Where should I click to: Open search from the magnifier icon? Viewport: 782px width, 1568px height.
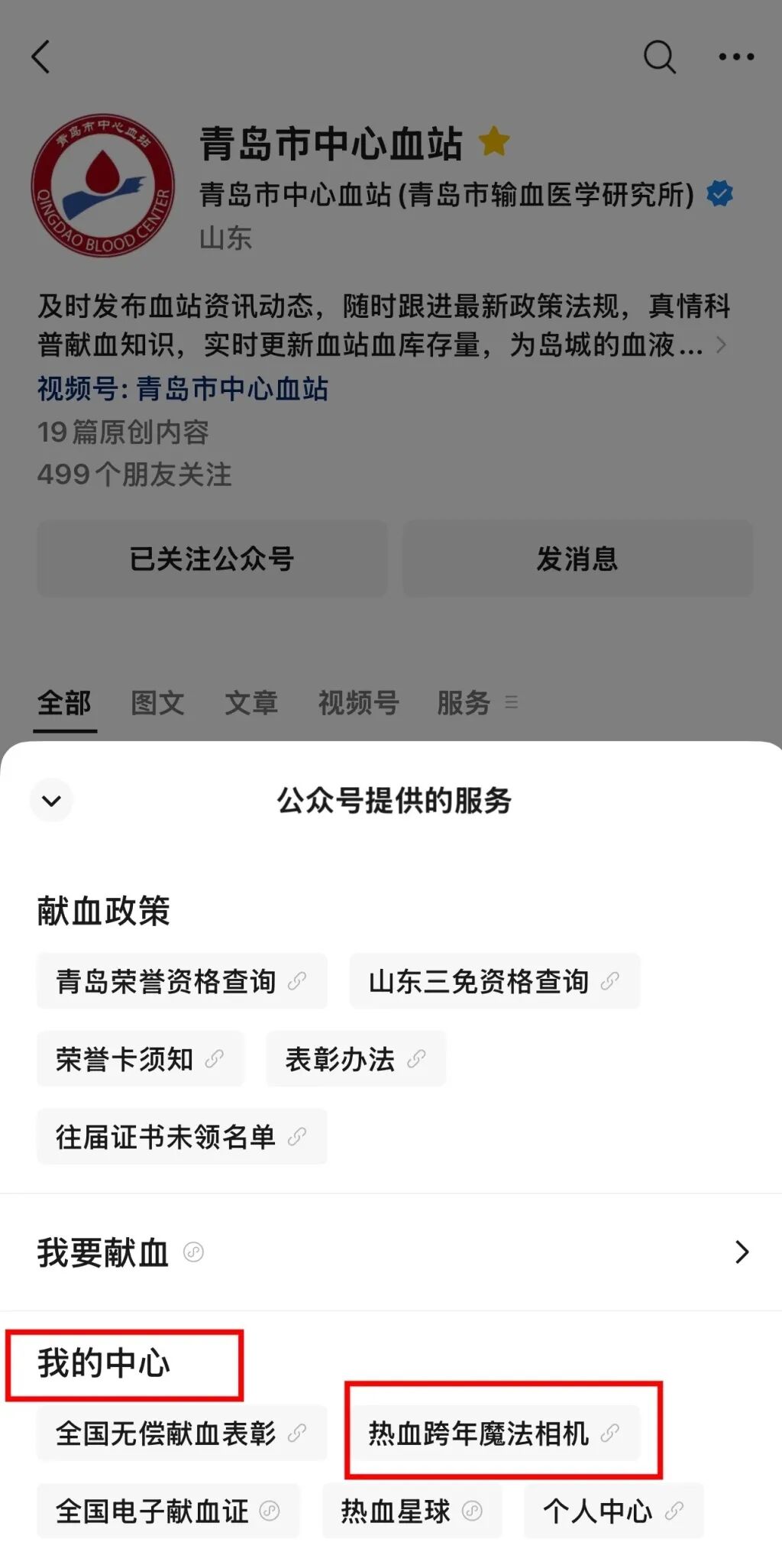(x=659, y=57)
